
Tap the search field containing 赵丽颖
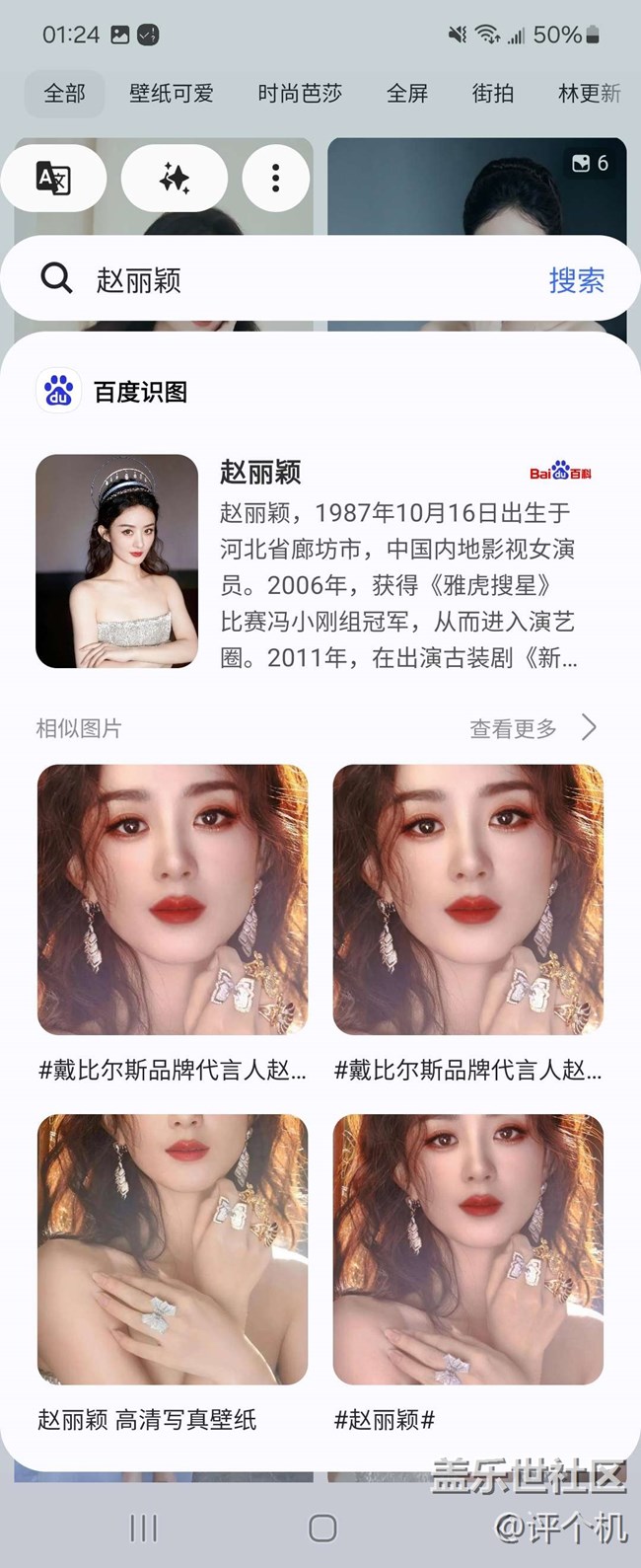[x=296, y=280]
